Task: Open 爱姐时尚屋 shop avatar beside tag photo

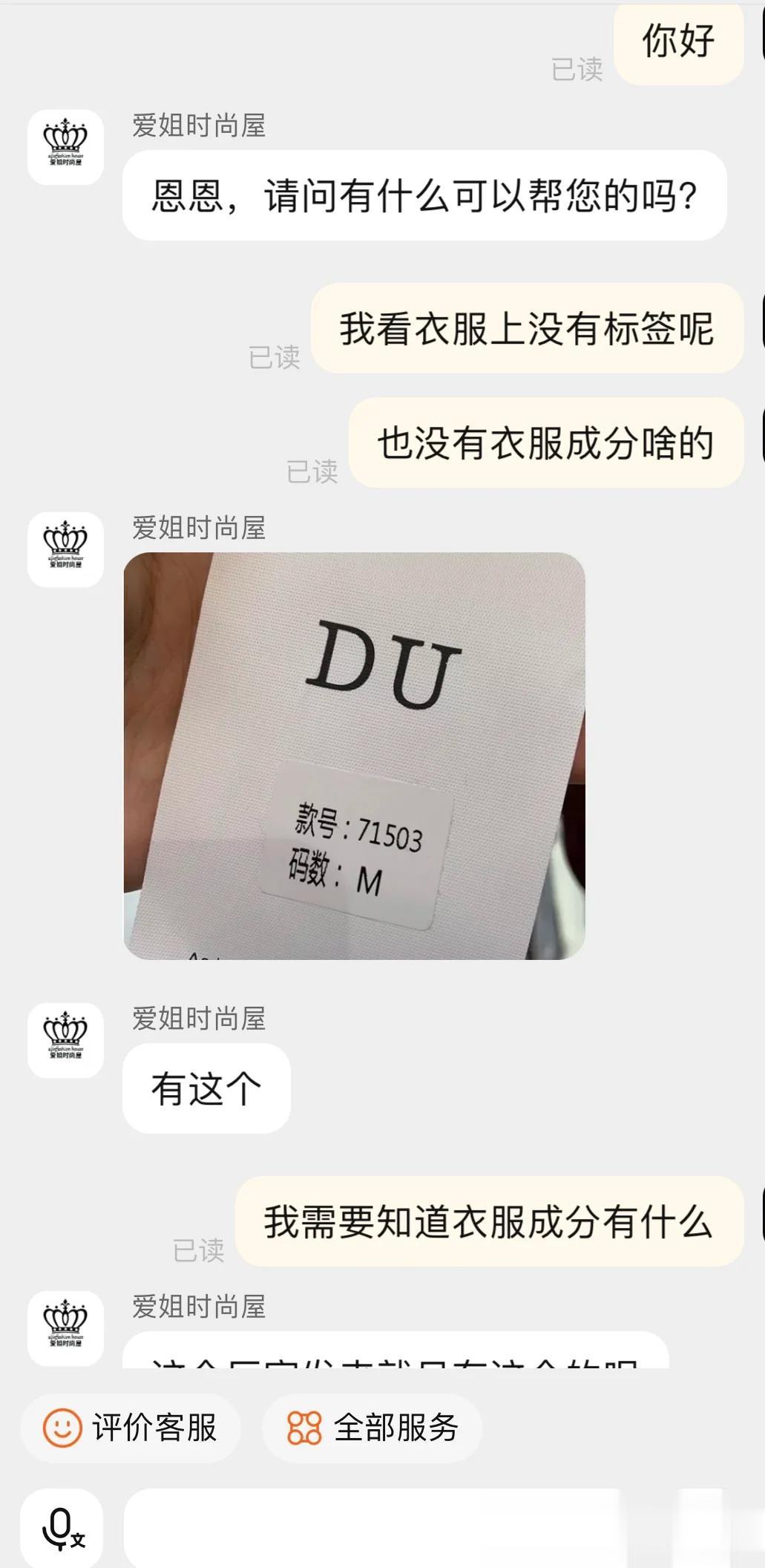Action: pos(65,549)
